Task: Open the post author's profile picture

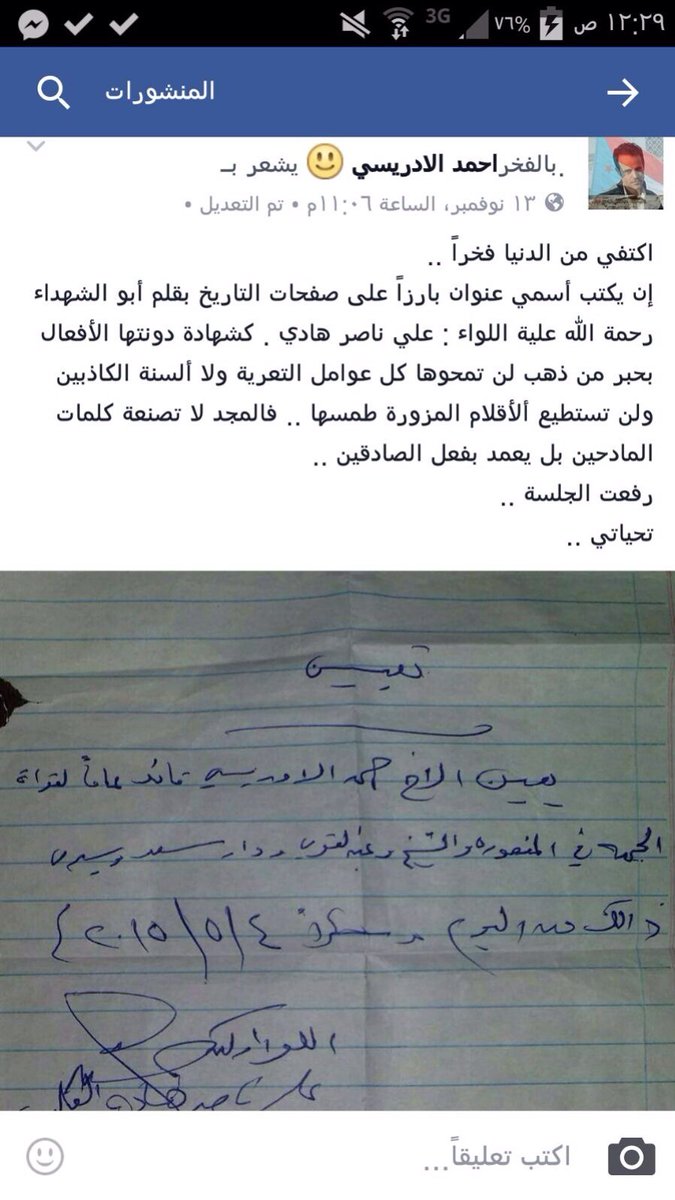Action: 625,174
